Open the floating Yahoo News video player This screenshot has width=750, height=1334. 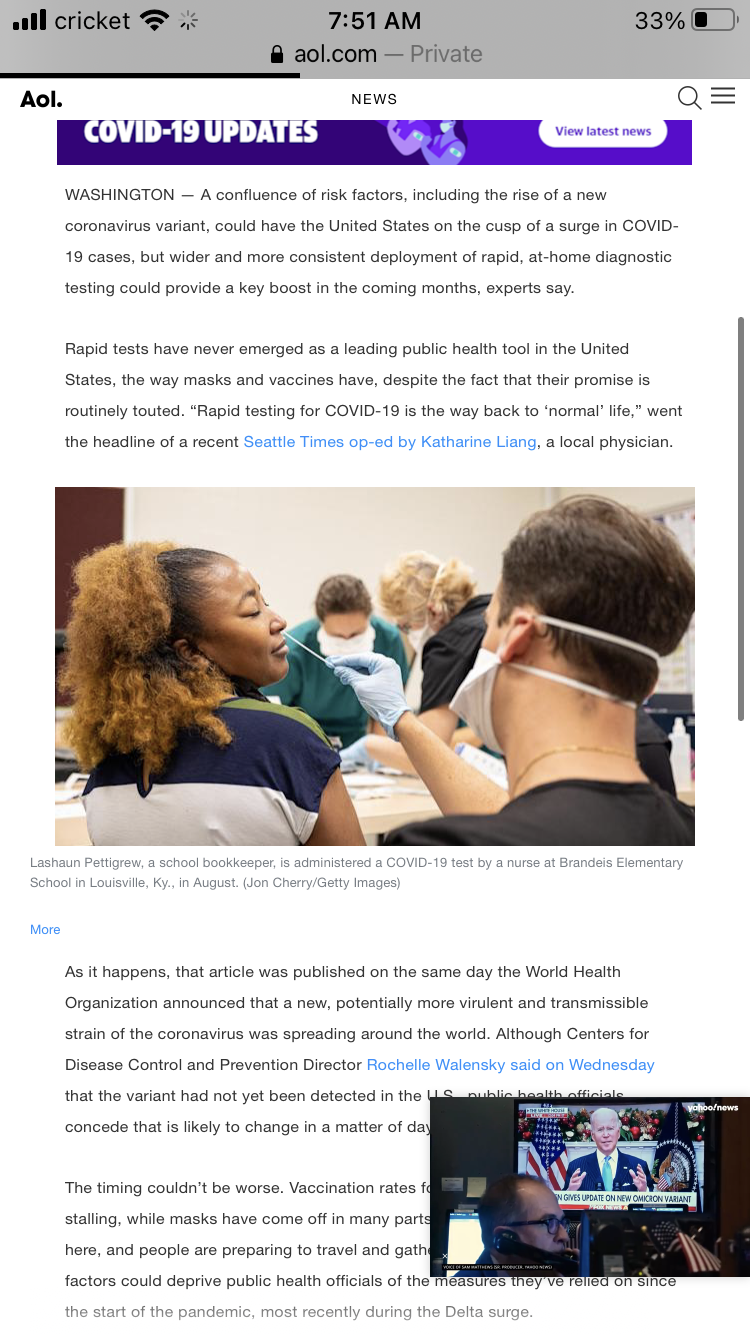coord(590,1187)
